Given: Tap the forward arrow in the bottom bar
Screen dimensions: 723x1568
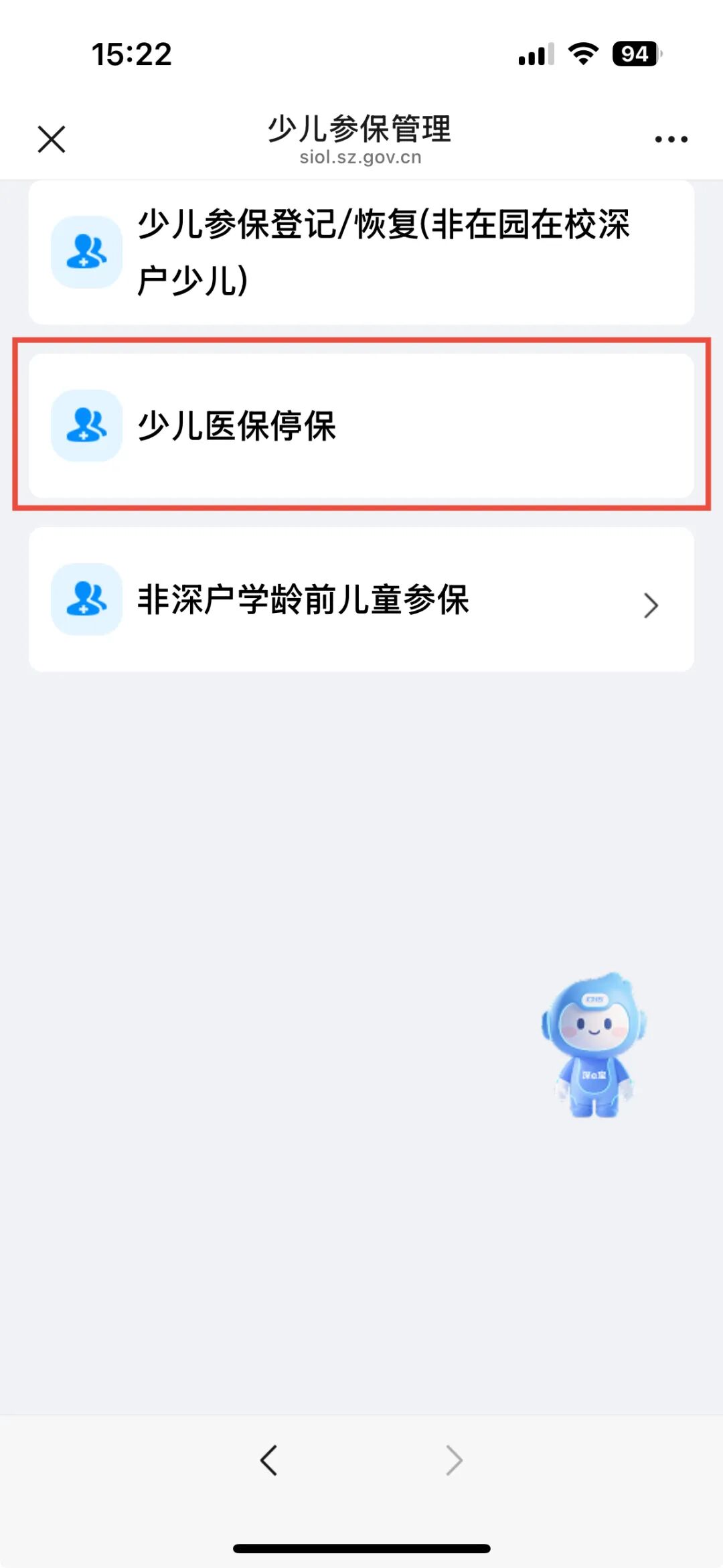Looking at the screenshot, I should pyautogui.click(x=454, y=1461).
